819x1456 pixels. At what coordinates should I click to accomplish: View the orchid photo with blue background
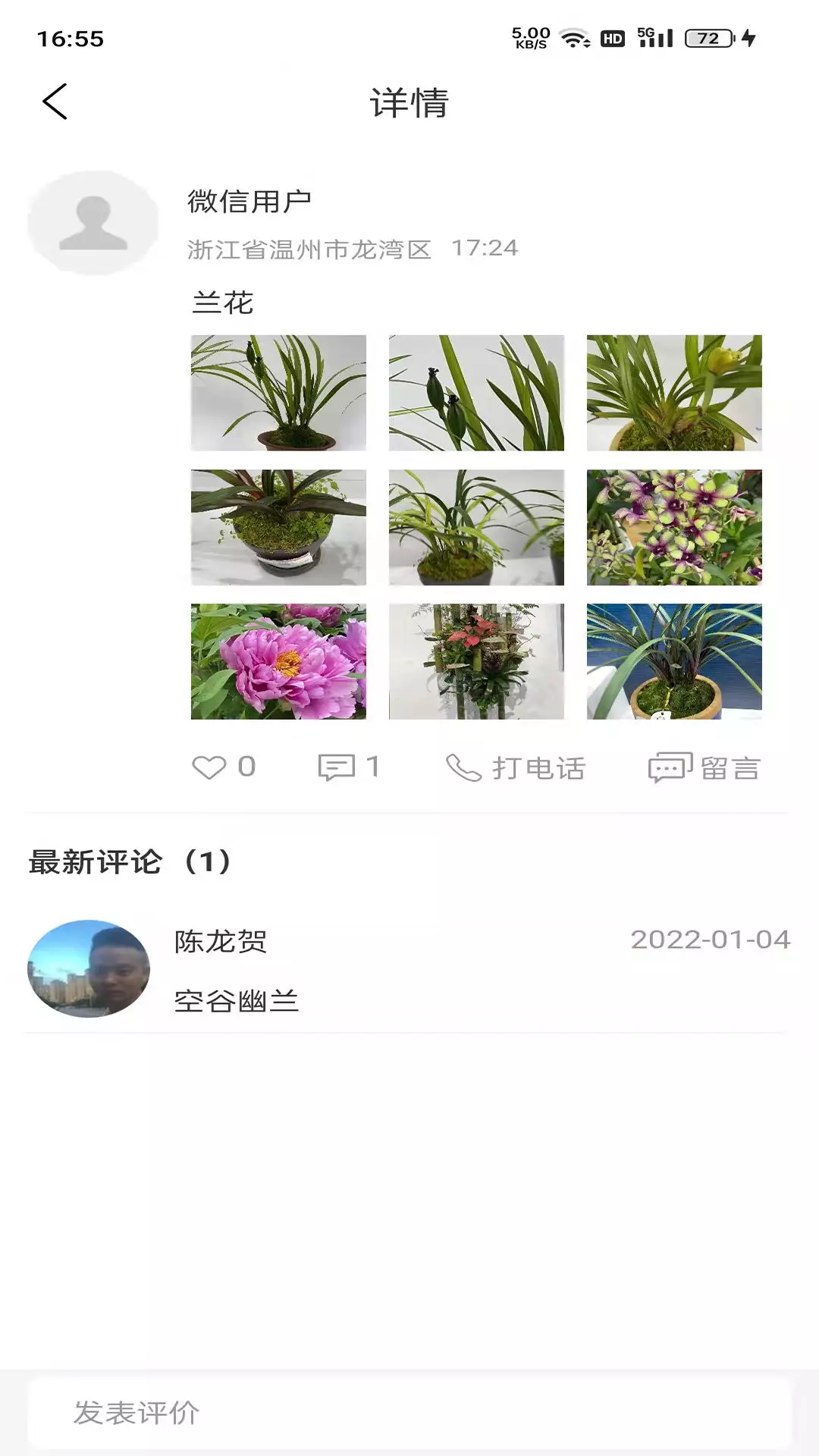[x=674, y=661]
